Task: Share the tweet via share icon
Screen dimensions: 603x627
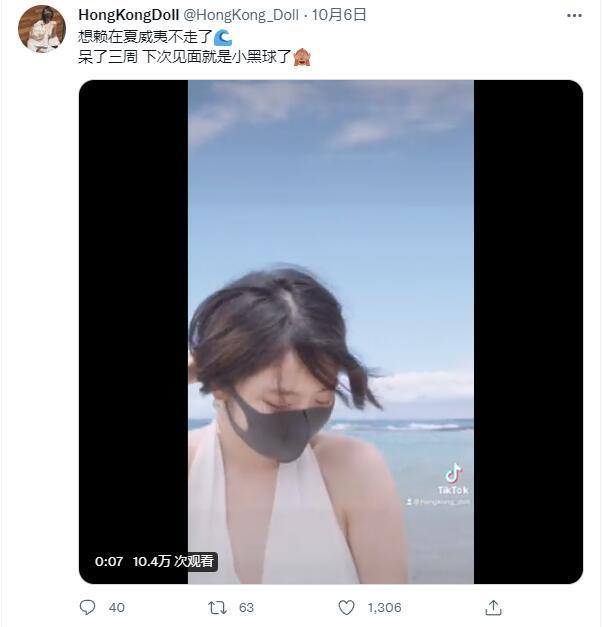Action: (493, 607)
